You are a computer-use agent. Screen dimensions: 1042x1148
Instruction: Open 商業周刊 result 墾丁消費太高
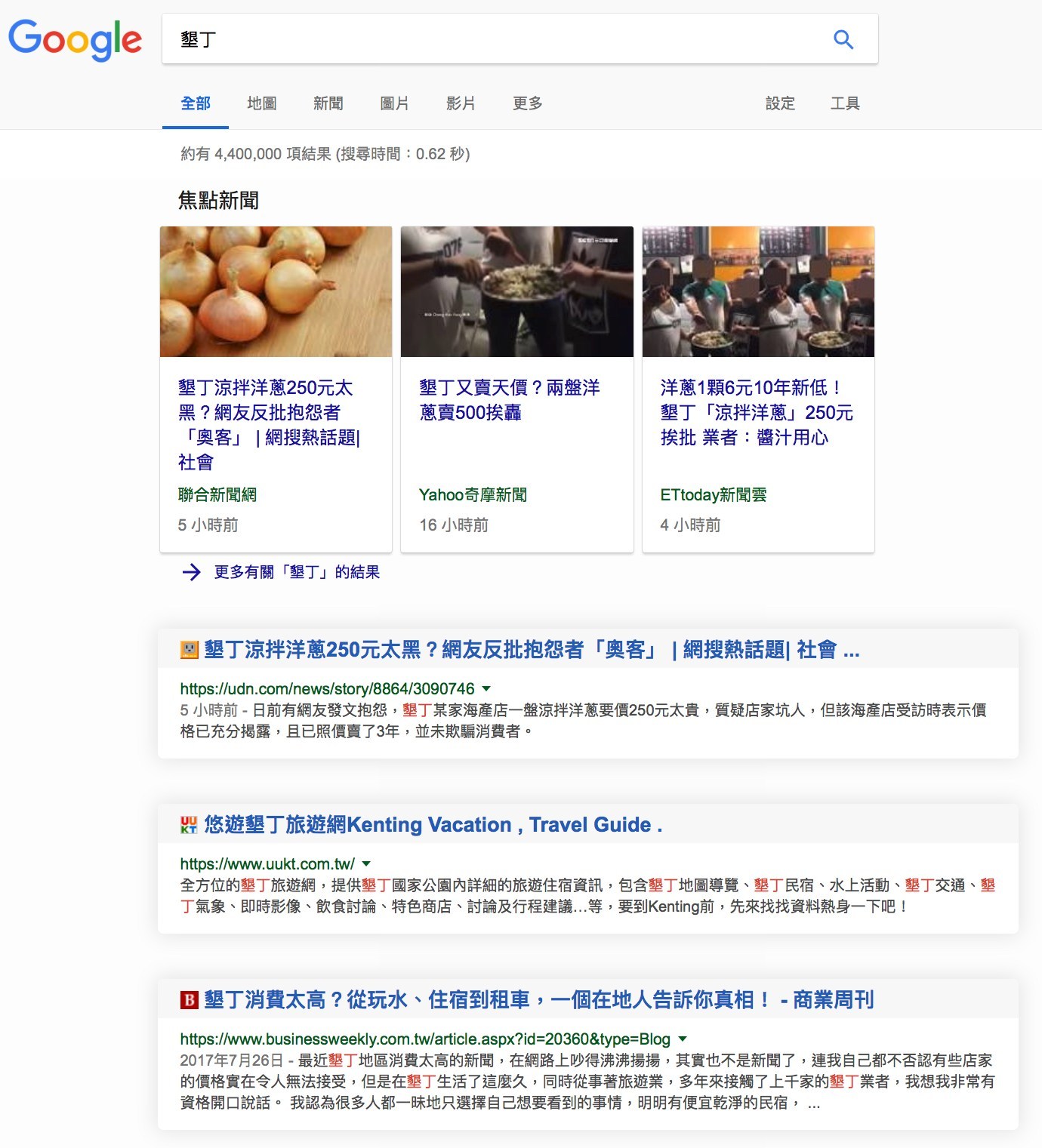[538, 1000]
